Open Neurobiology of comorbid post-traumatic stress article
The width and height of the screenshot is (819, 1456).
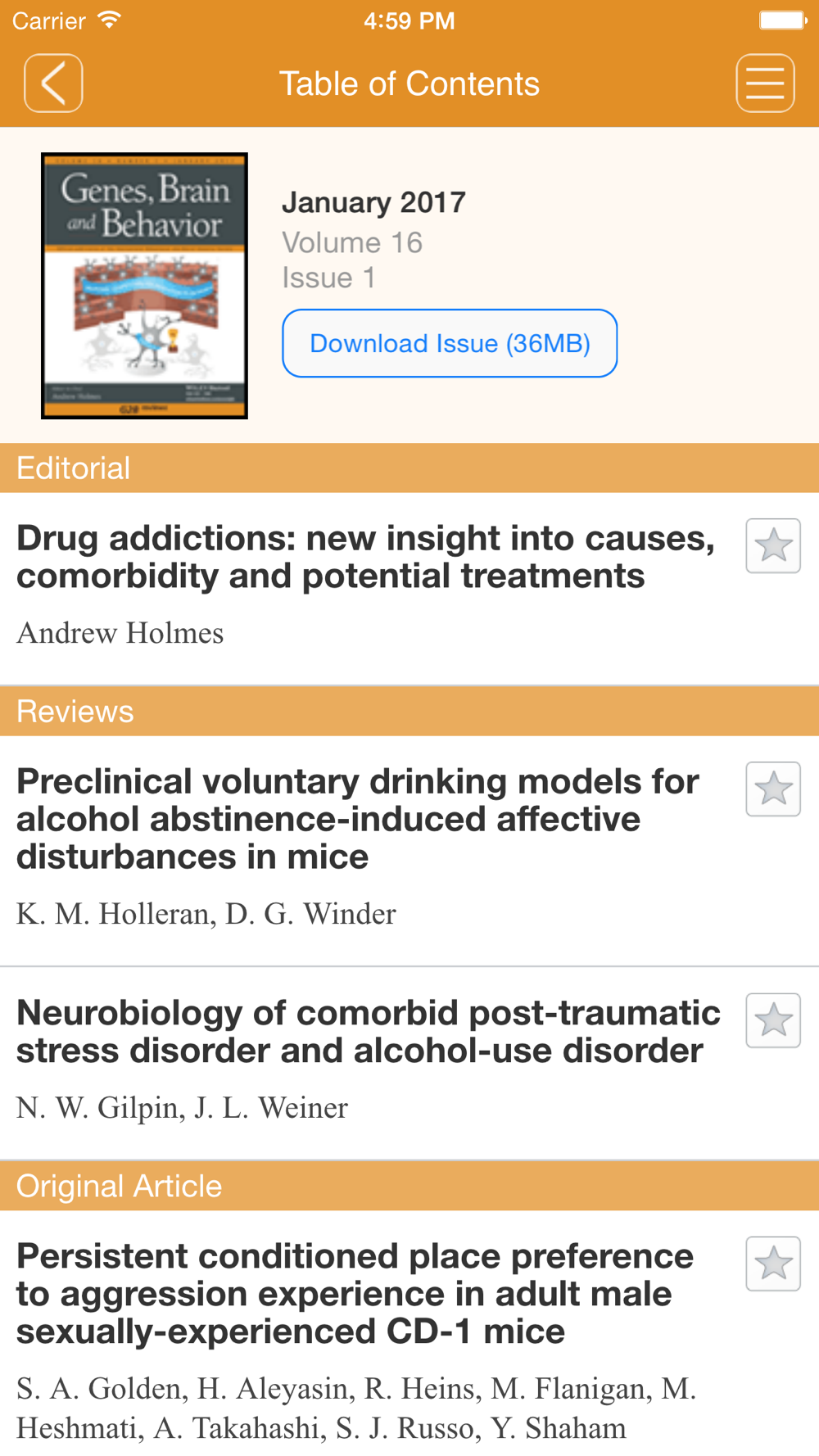[369, 1032]
